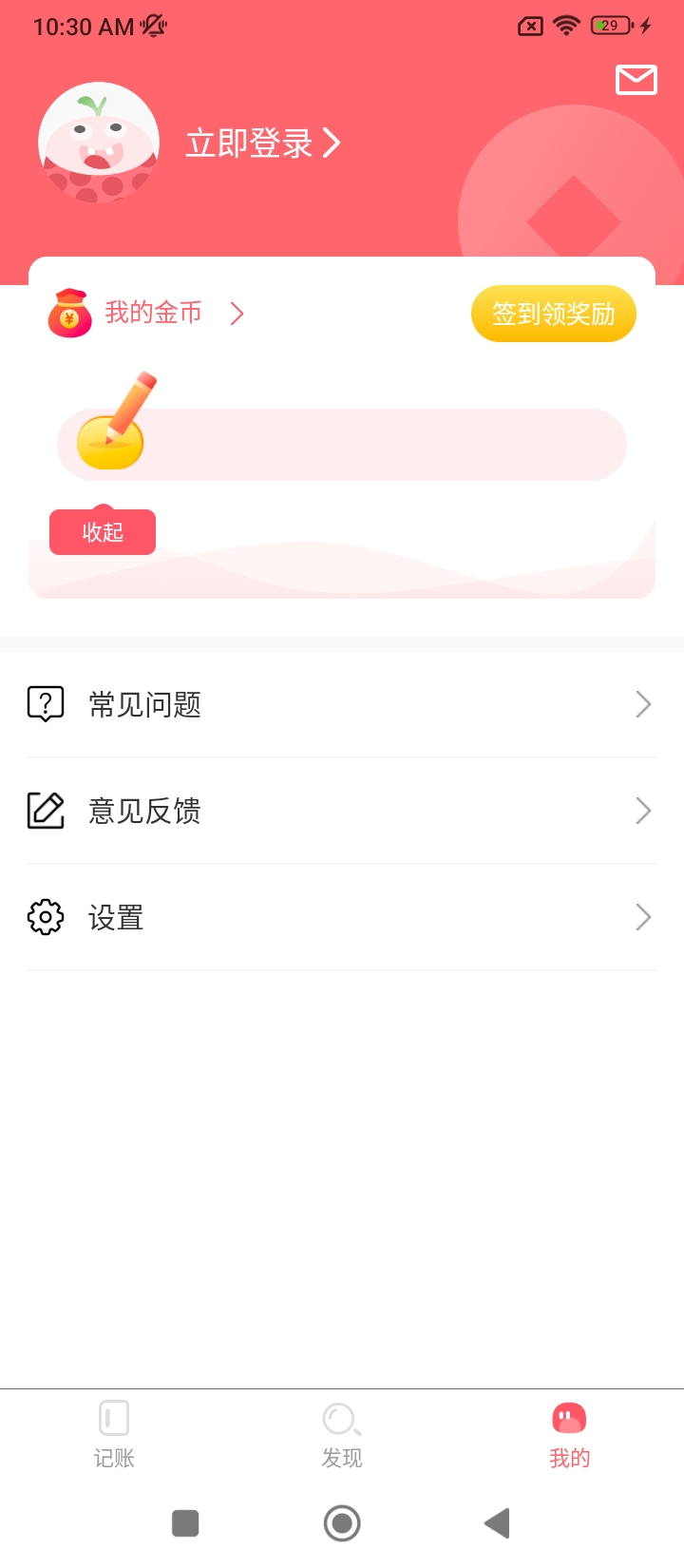Viewport: 684px width, 1568px height.
Task: Open 常见问题 FAQ row
Action: tap(342, 704)
